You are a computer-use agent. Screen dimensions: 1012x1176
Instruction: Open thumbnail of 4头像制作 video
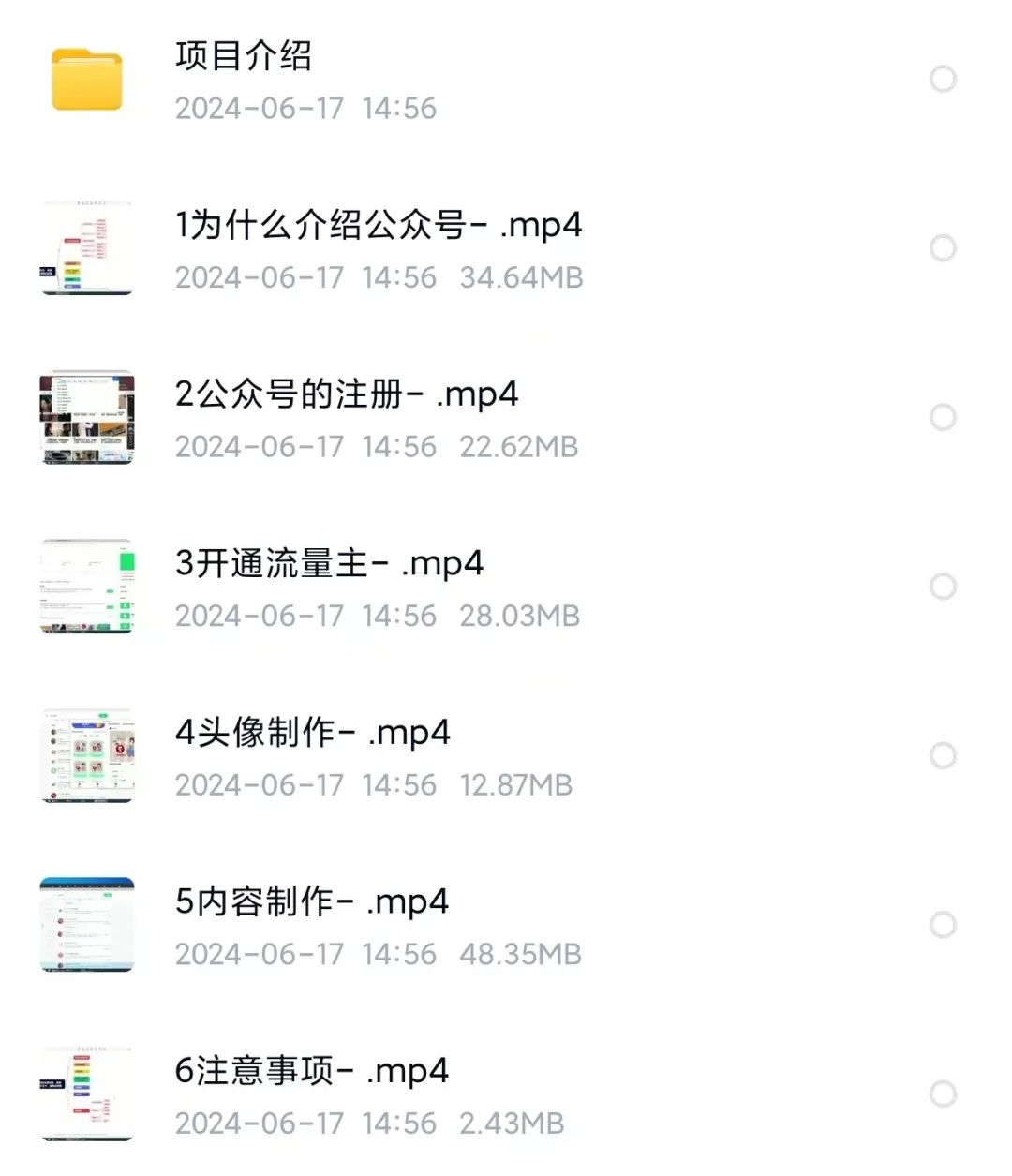[85, 756]
